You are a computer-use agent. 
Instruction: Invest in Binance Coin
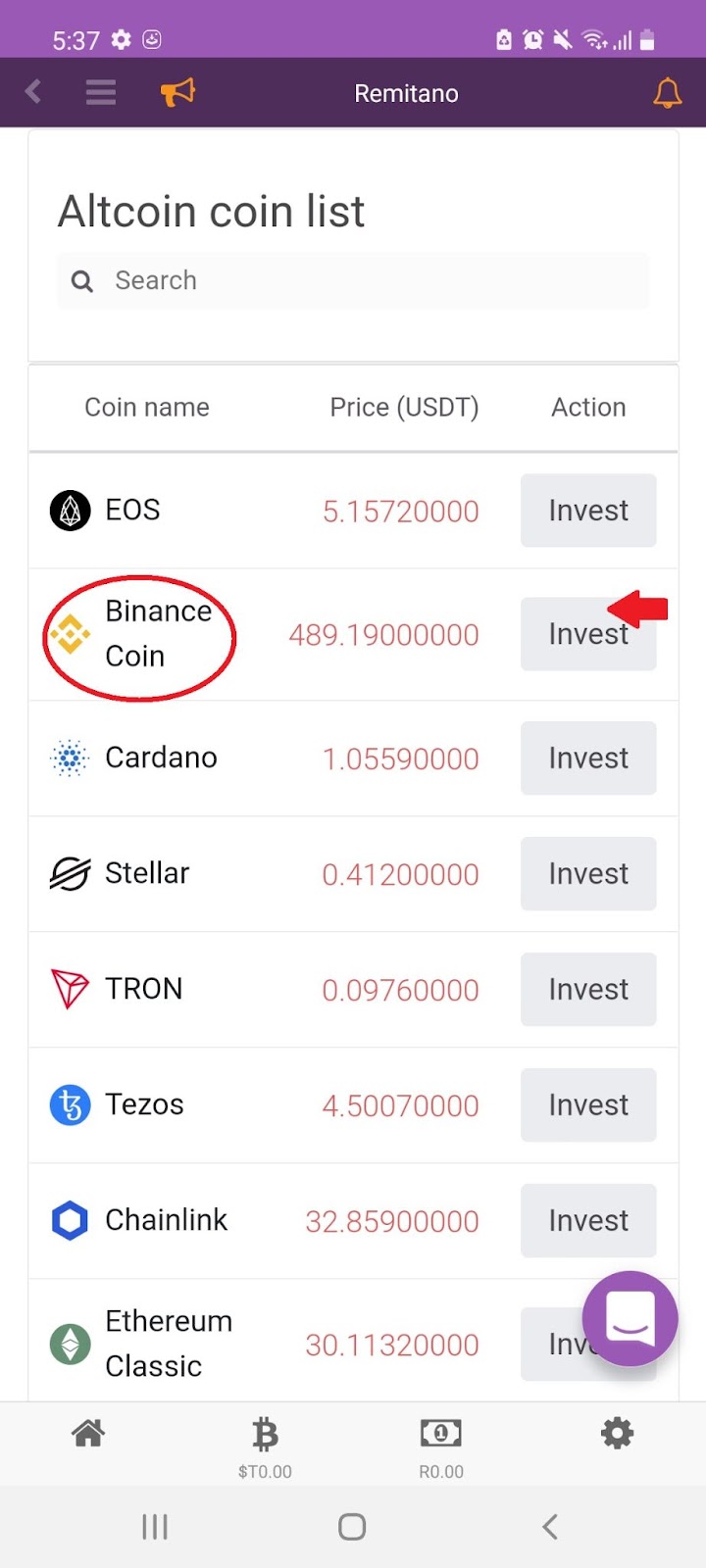point(588,634)
